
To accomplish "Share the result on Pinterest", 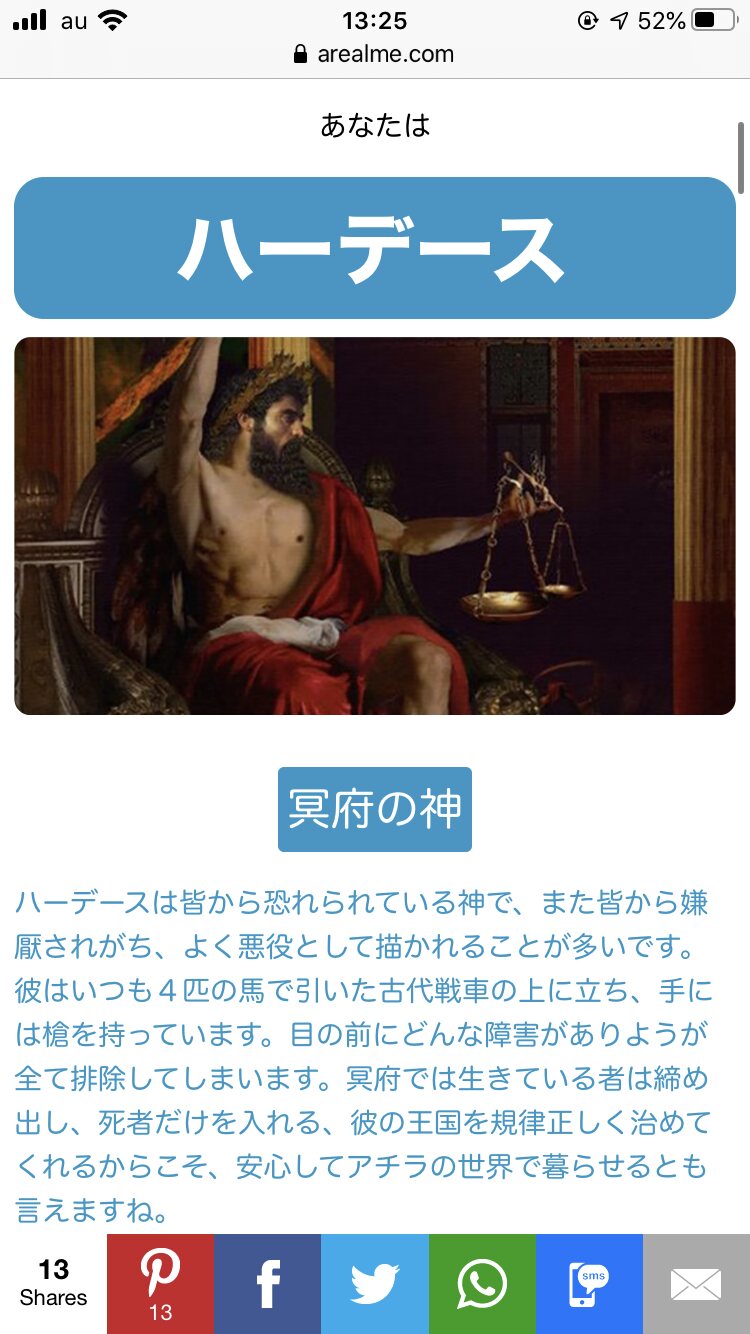I will (160, 1283).
